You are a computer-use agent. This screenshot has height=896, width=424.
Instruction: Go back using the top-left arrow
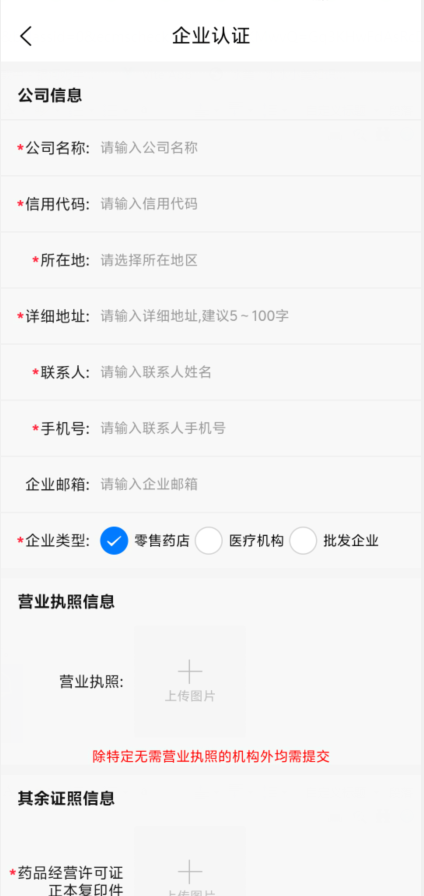[26, 36]
